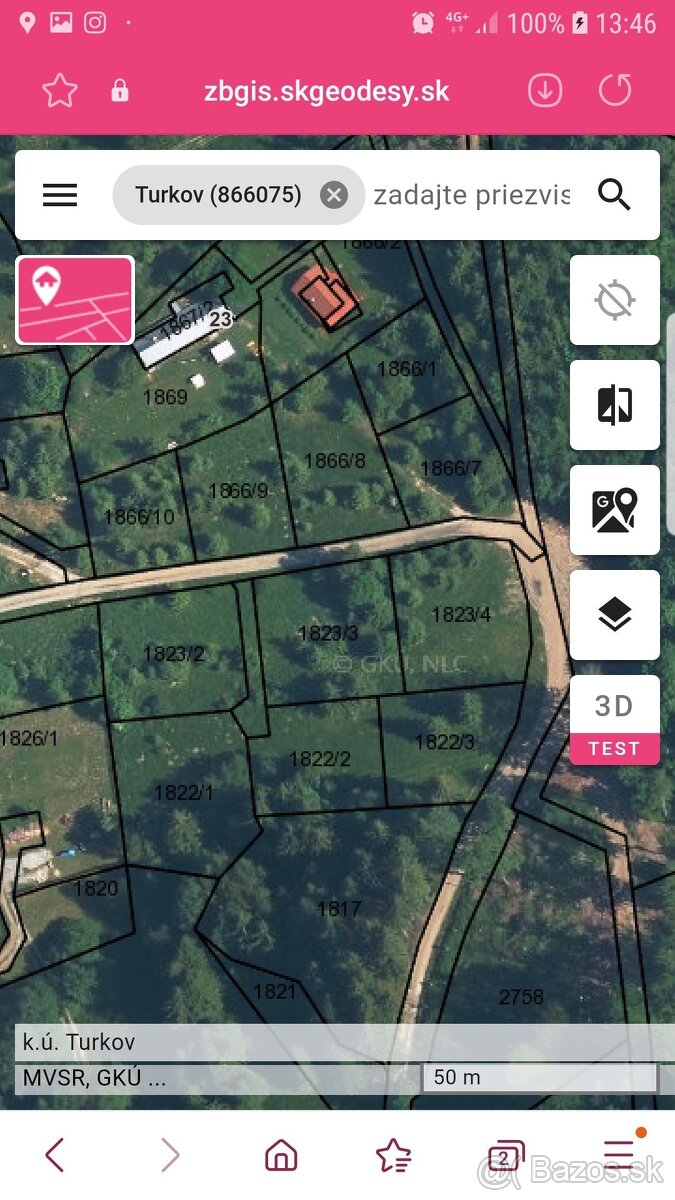Viewport: 675px width, 1200px height.
Task: Go to the browser home page
Action: coord(281,1155)
